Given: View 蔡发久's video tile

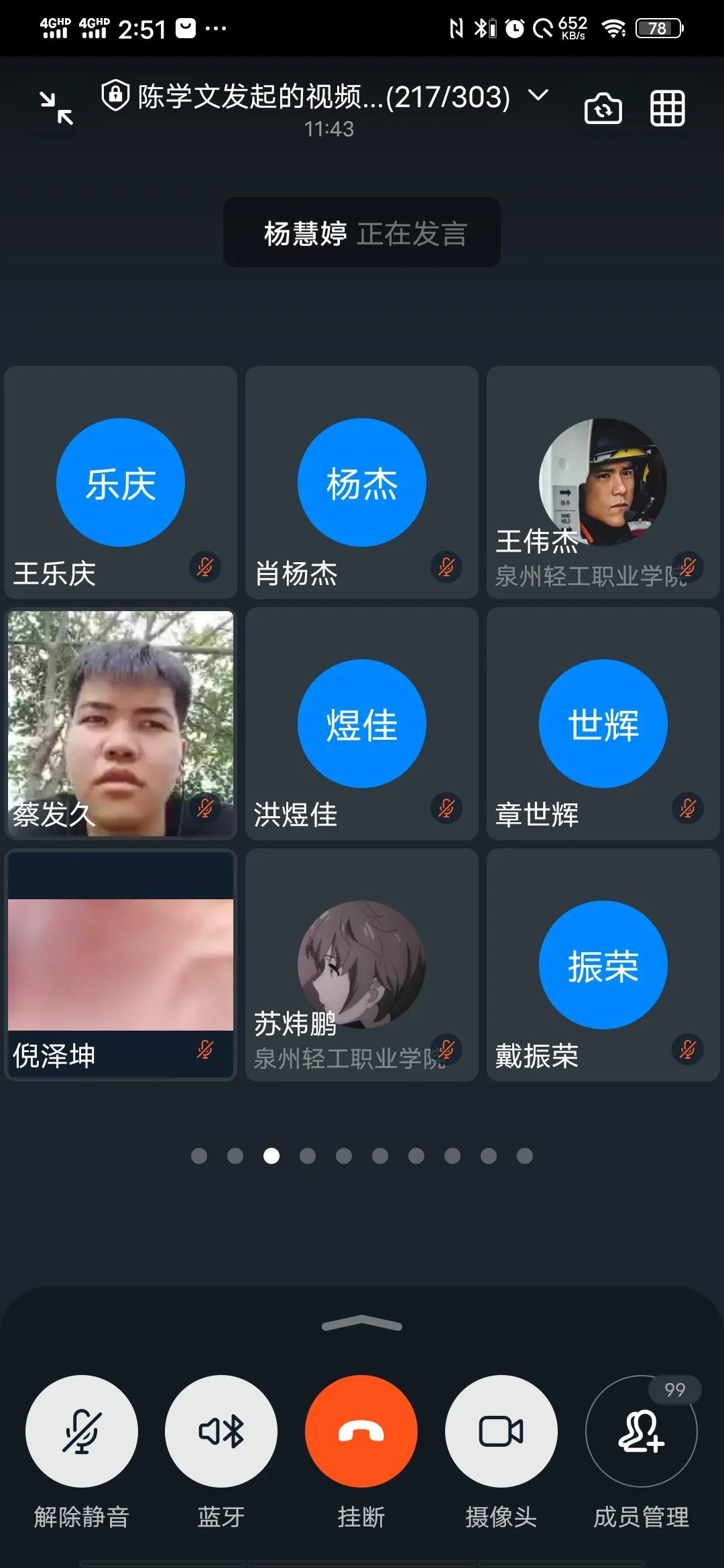Looking at the screenshot, I should [x=121, y=724].
